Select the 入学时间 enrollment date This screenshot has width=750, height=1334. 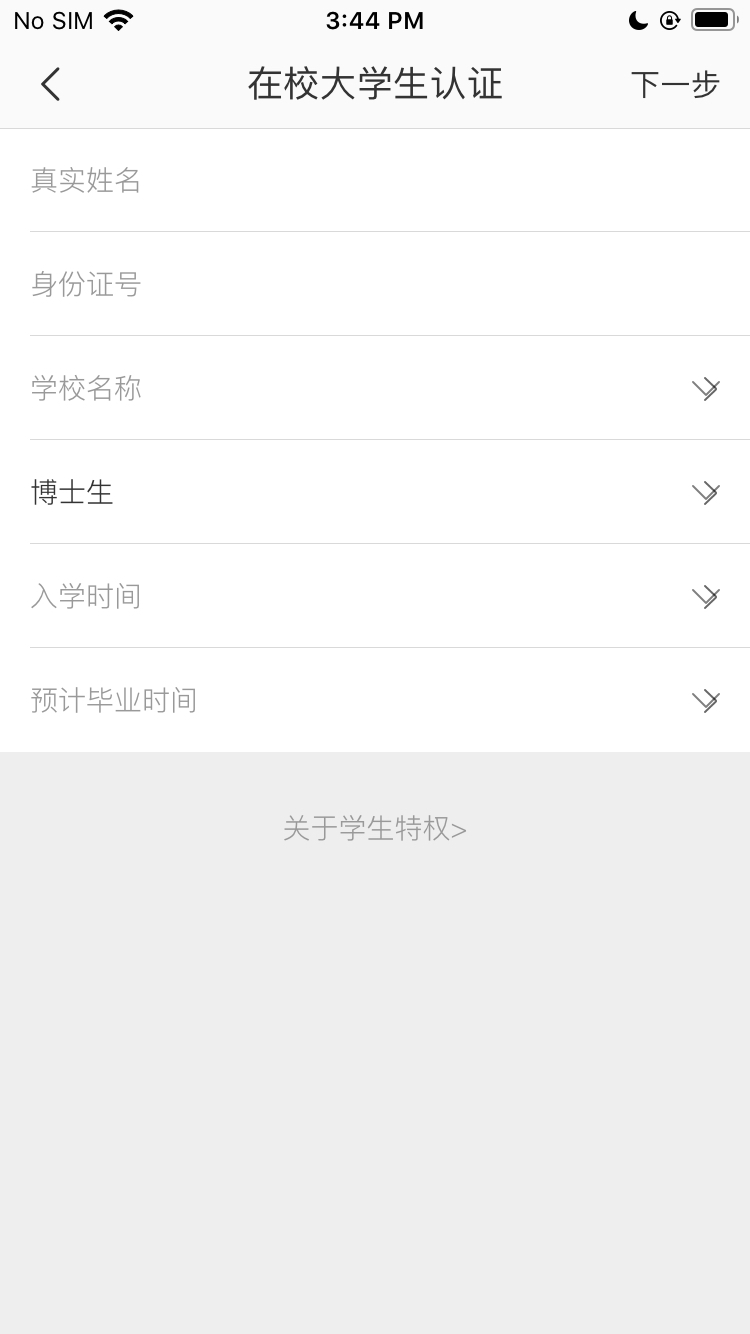[375, 596]
